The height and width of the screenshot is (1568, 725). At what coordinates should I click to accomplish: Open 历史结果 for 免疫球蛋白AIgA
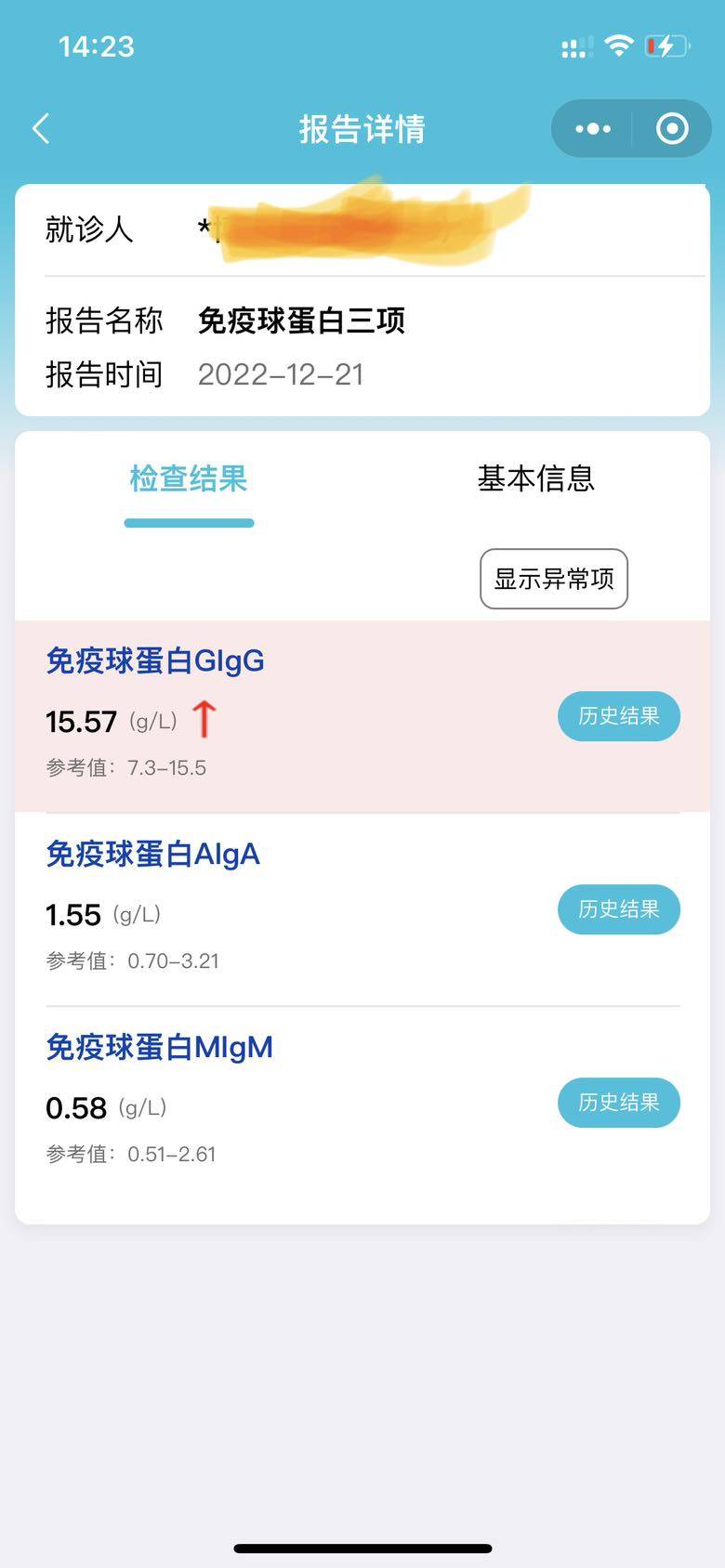pos(619,909)
